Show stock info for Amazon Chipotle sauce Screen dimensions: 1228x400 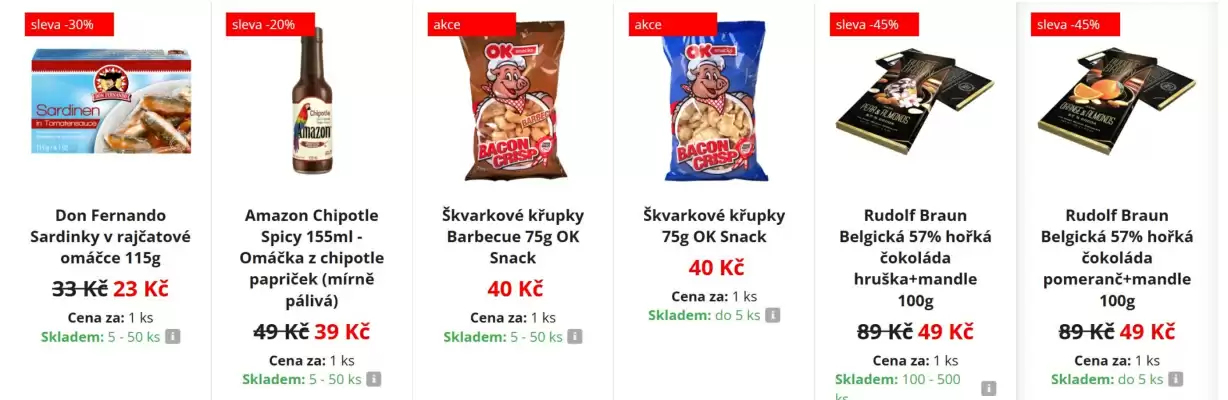point(374,379)
